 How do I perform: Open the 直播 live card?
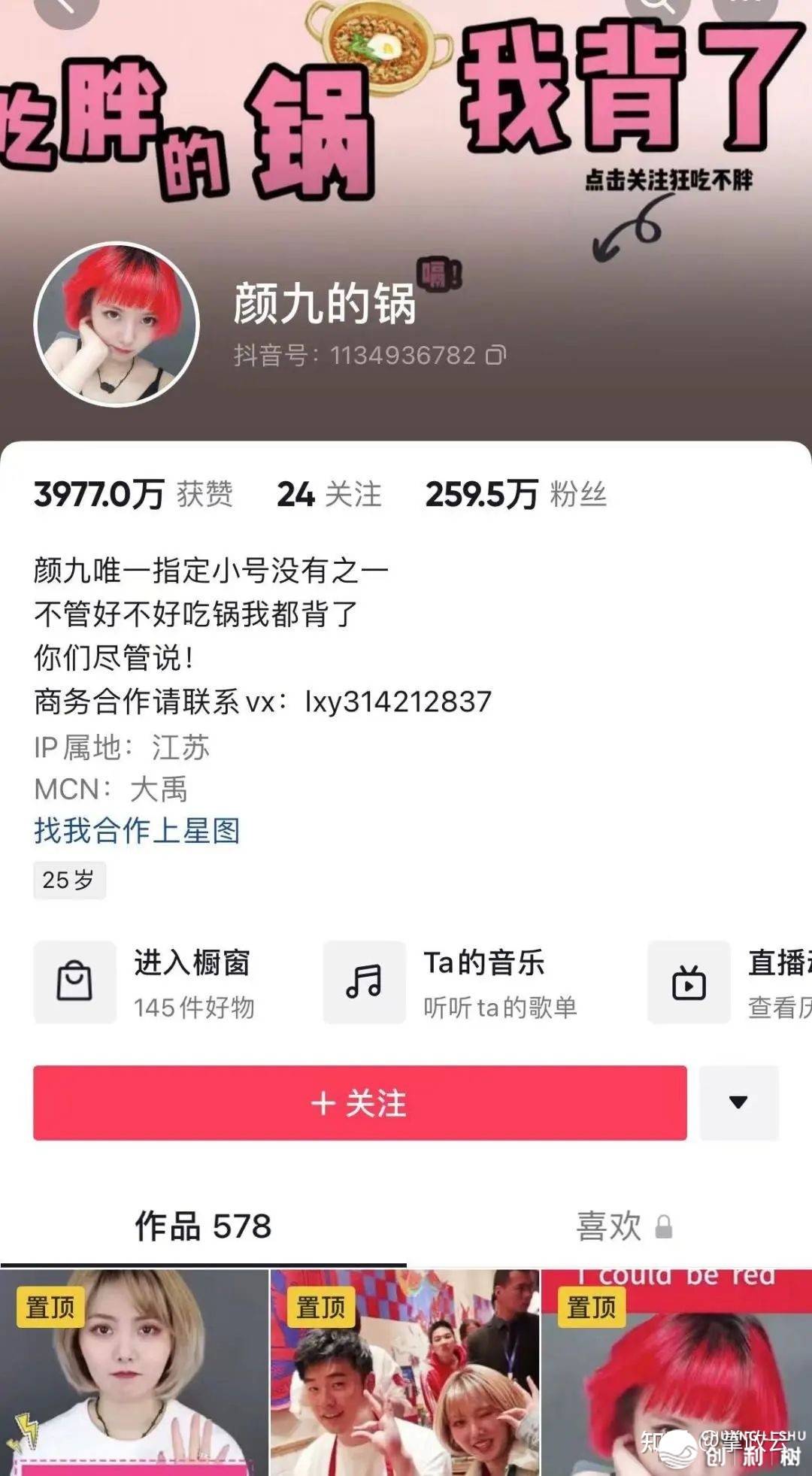pyautogui.click(x=729, y=983)
